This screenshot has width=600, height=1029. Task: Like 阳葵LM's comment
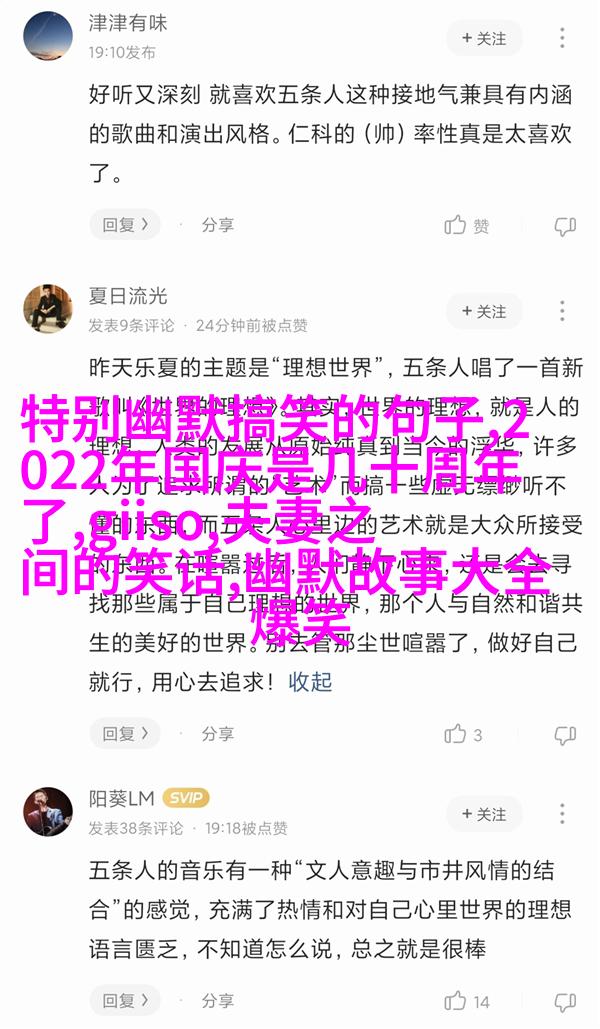coord(466,1001)
